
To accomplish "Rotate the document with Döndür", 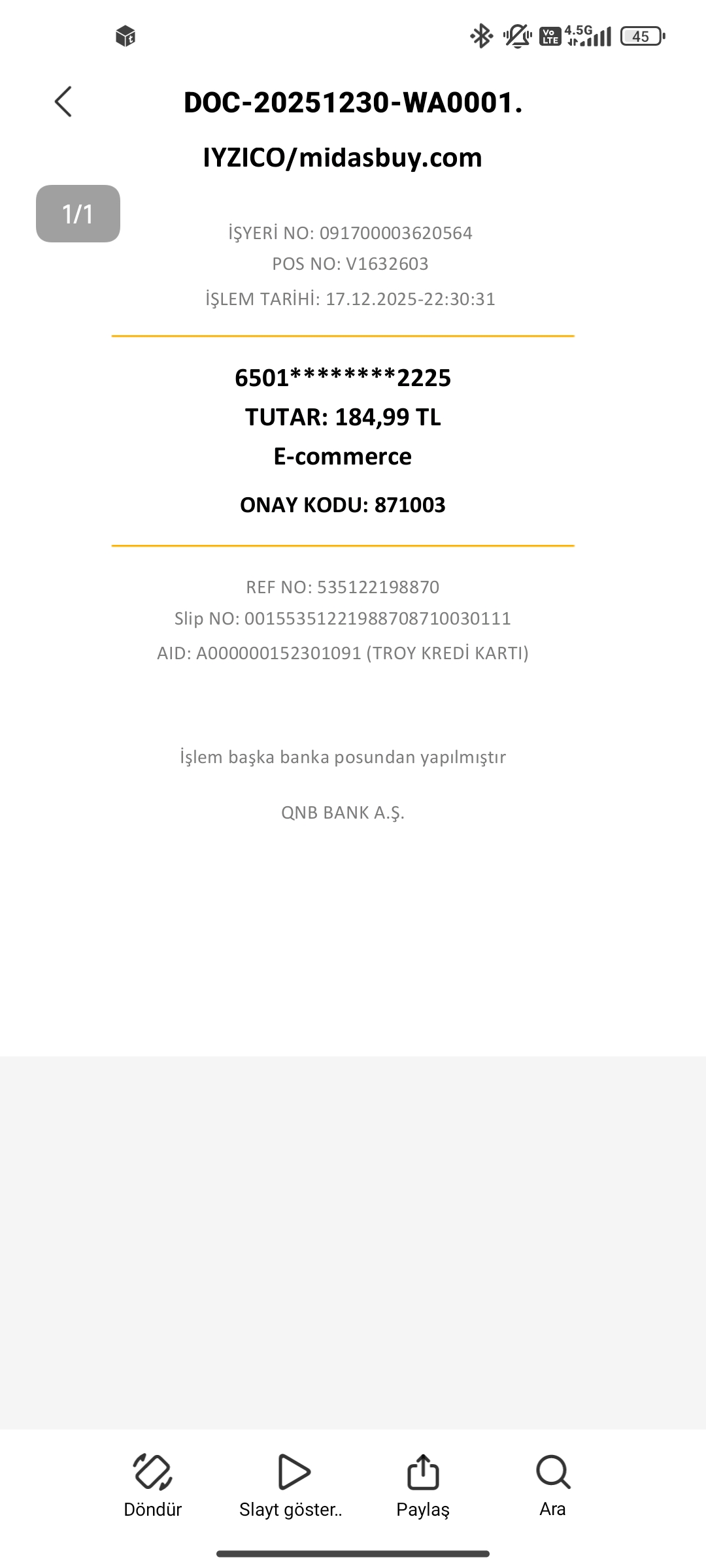I will point(153,1485).
